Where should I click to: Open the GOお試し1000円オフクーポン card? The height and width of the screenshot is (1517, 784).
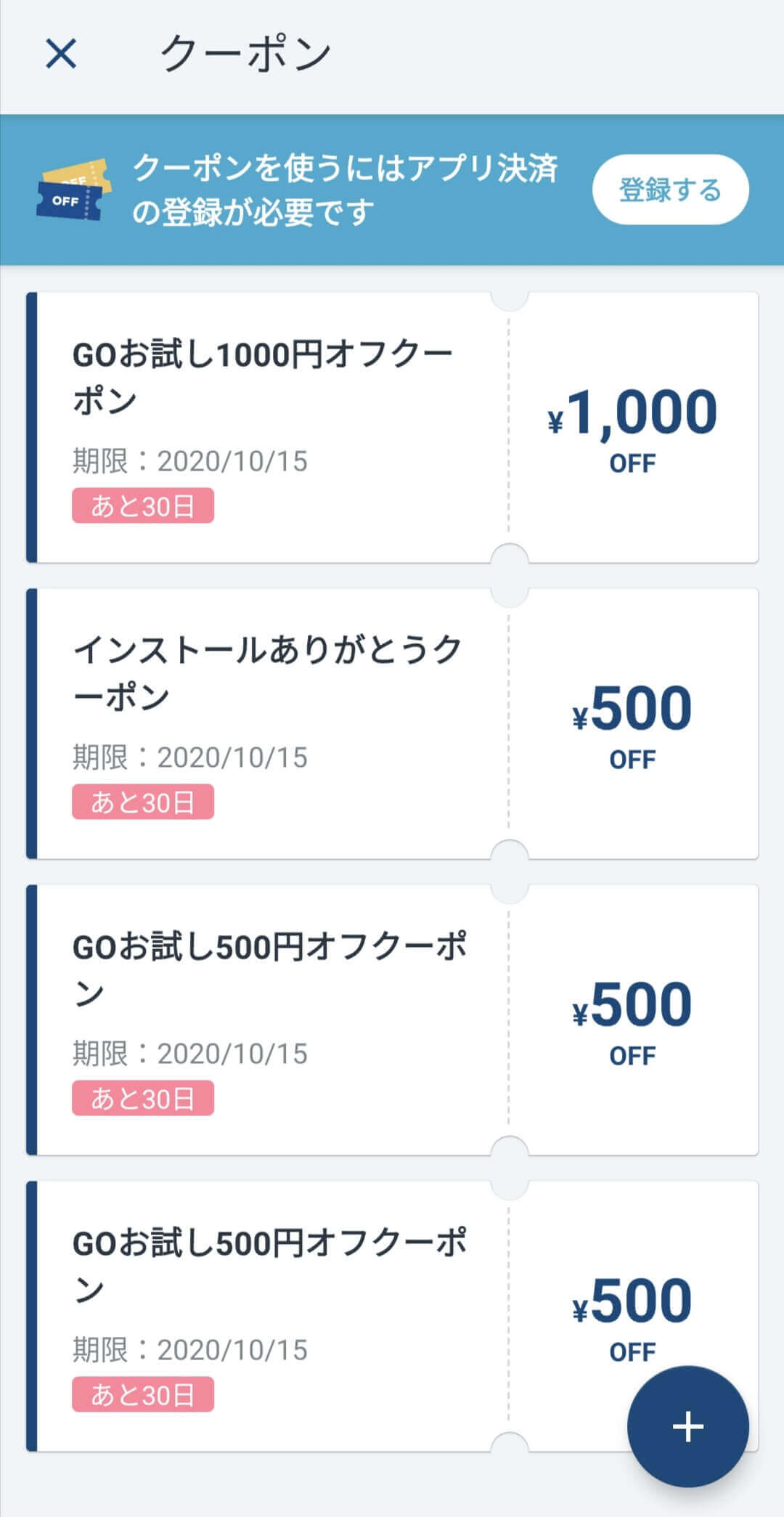tap(392, 428)
